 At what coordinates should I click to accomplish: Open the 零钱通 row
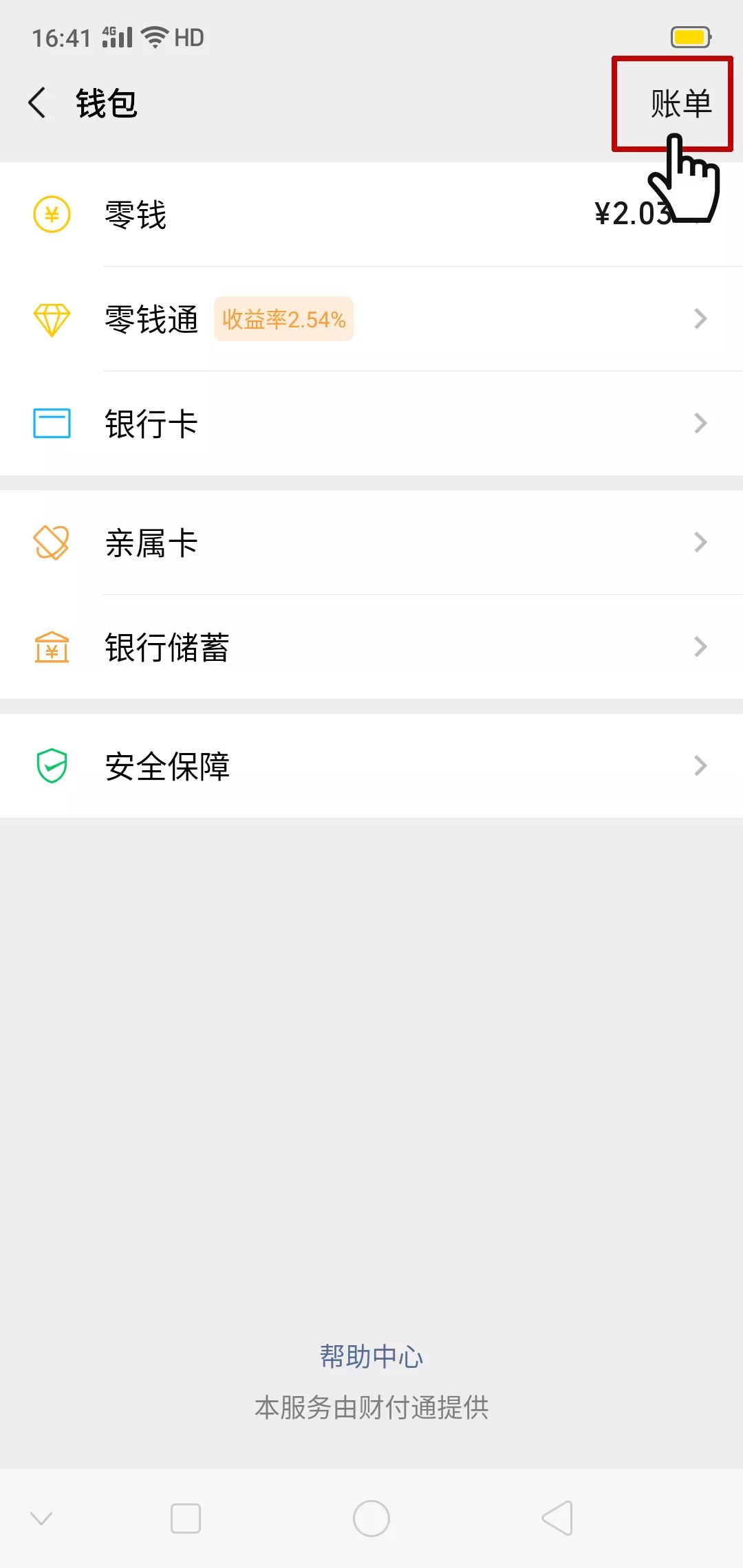(x=371, y=319)
